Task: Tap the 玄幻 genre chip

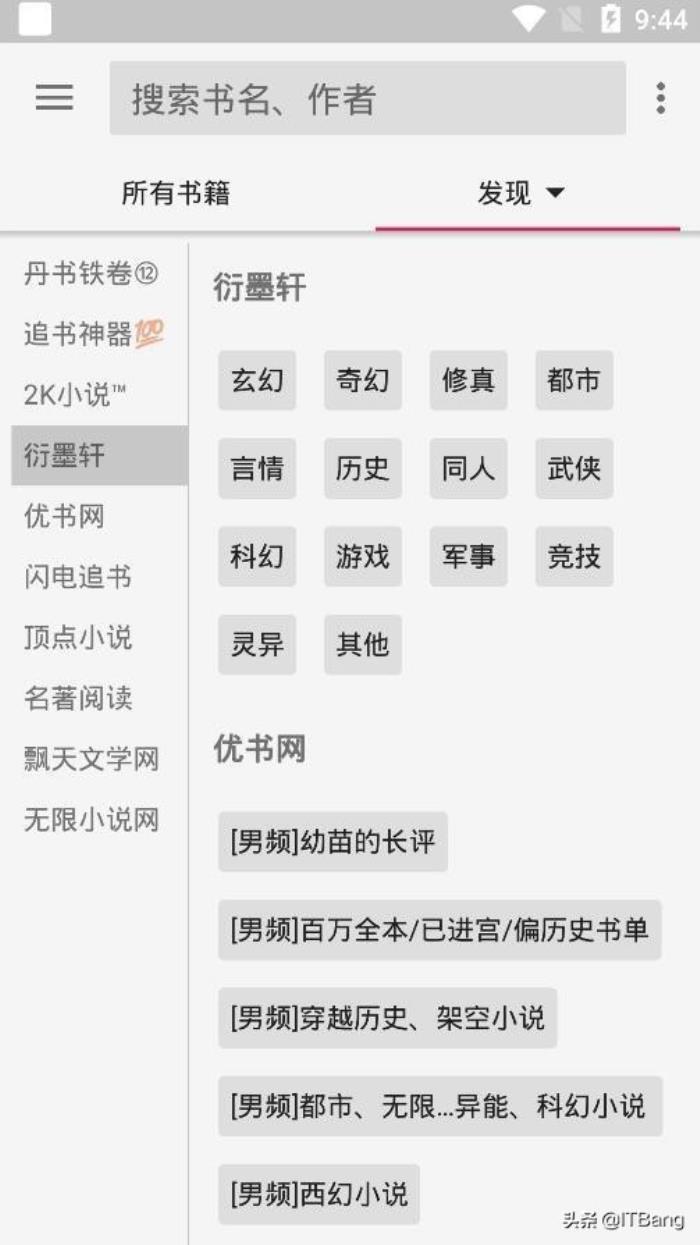Action: pyautogui.click(x=257, y=380)
